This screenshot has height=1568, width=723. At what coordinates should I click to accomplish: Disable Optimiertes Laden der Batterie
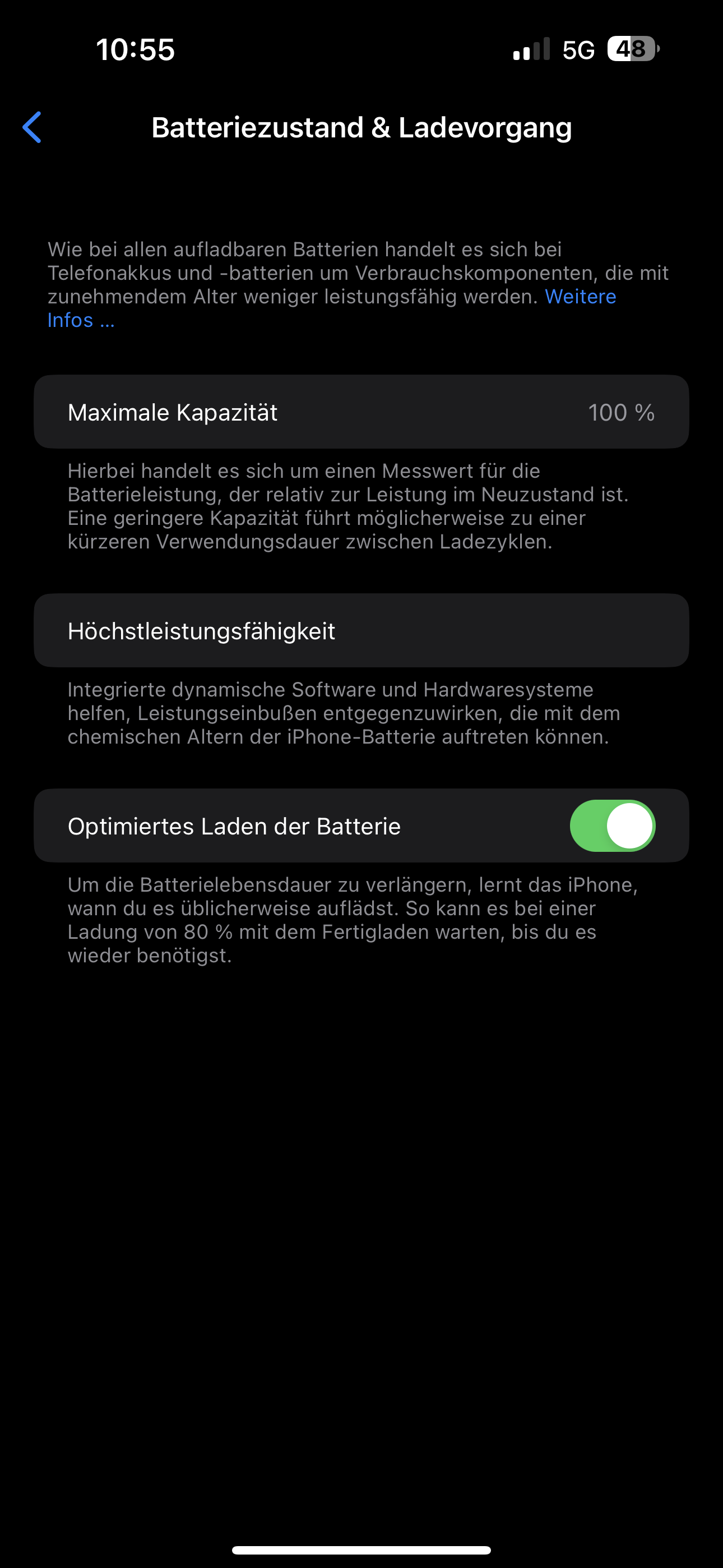[x=611, y=826]
